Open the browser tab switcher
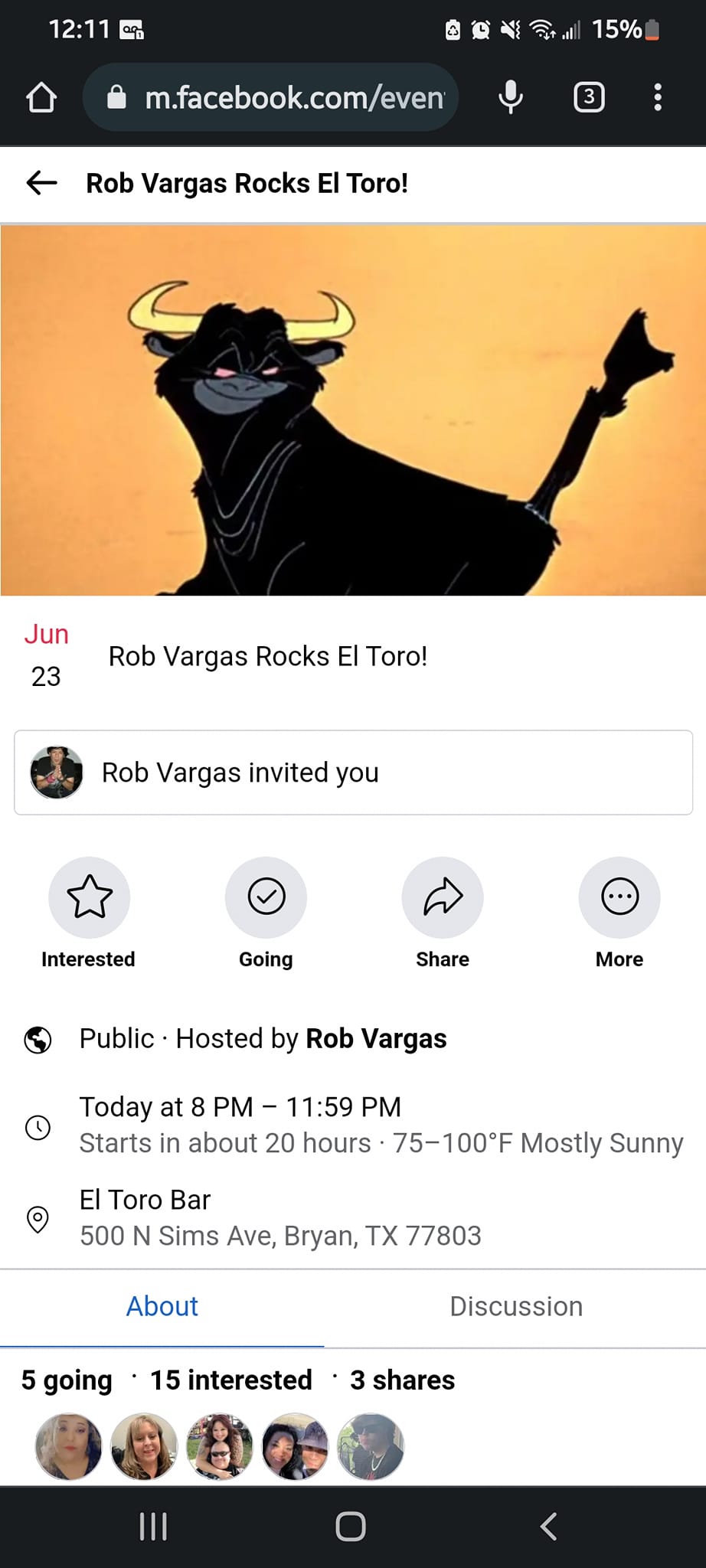The height and width of the screenshot is (1568, 706). coord(589,97)
